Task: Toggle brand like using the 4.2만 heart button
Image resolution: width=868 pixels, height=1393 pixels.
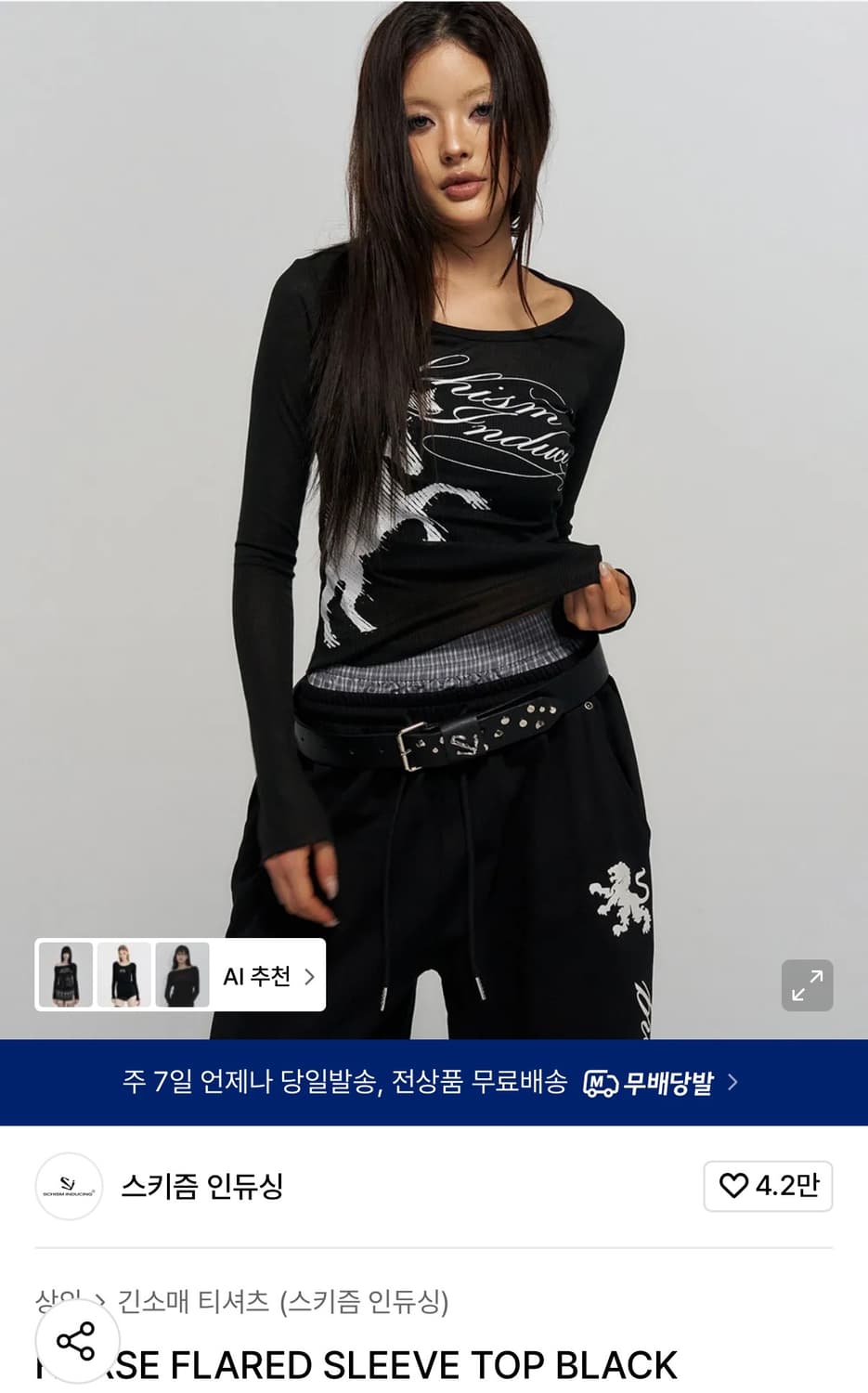Action: coord(766,1187)
